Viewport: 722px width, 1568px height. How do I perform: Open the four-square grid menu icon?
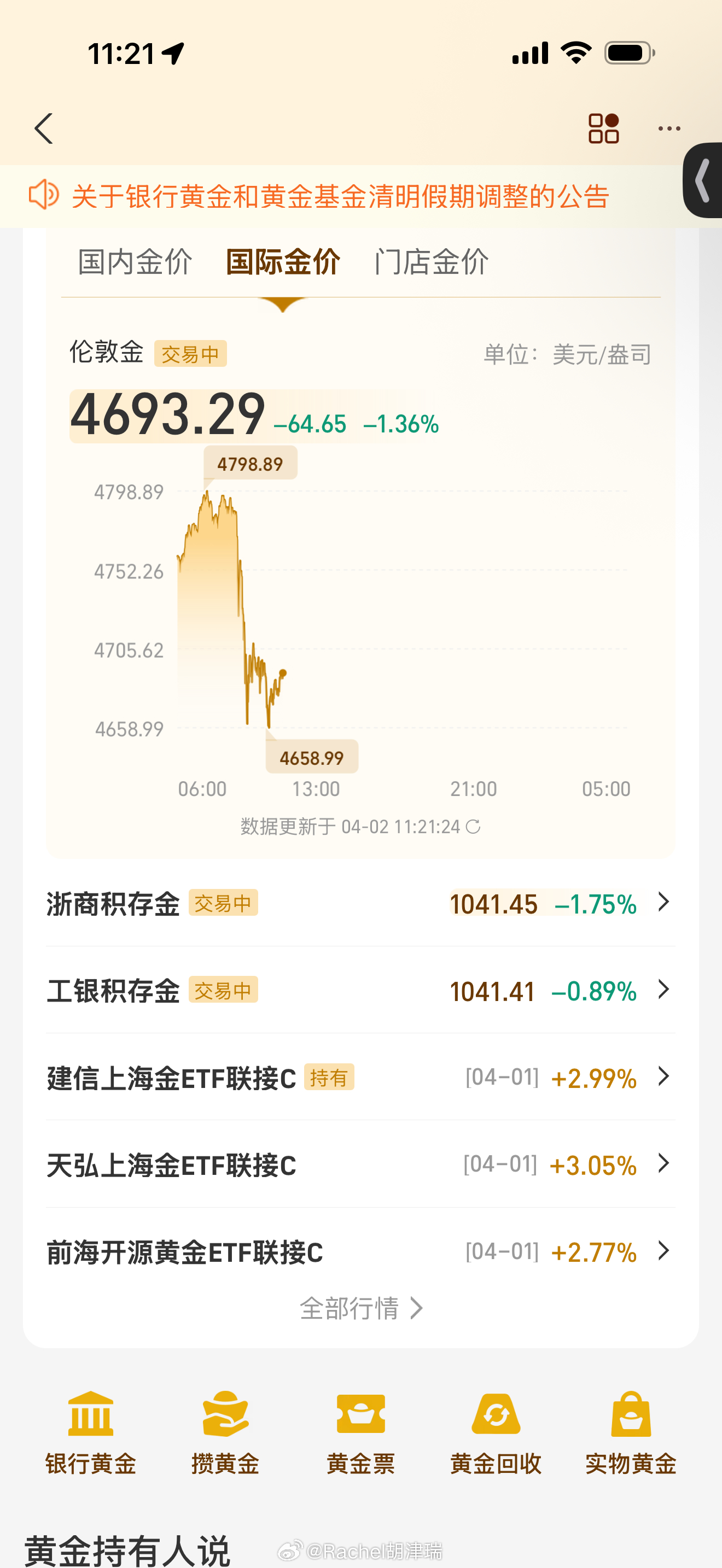[x=603, y=128]
